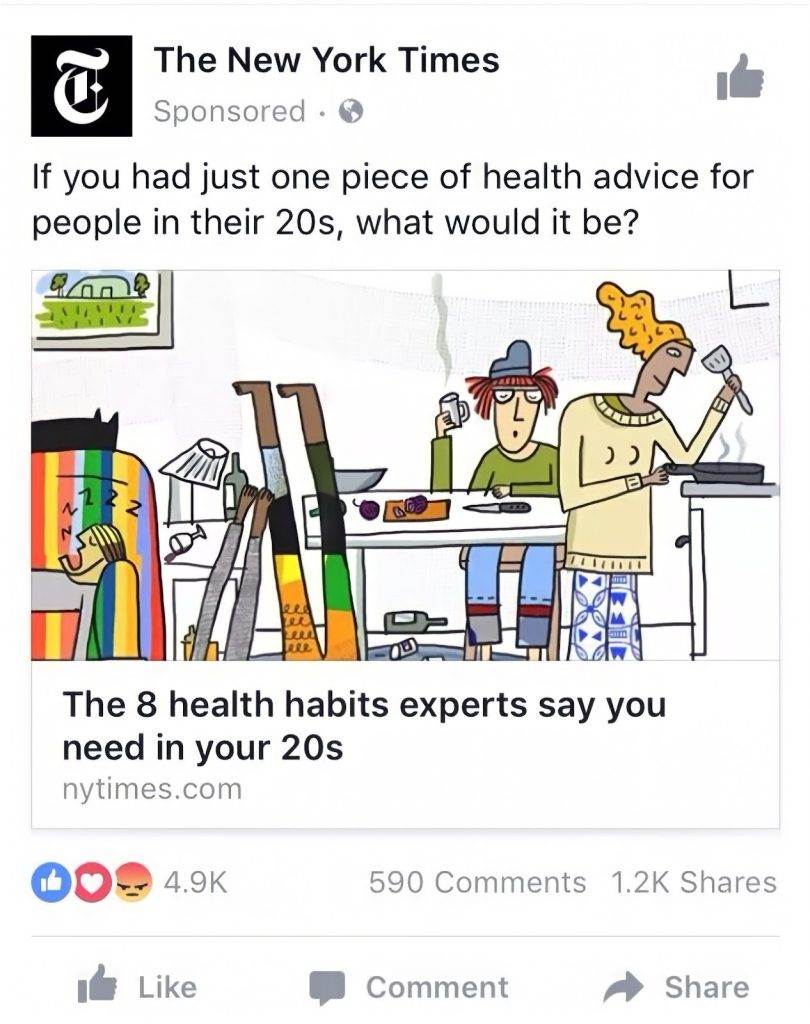Like this sponsored post

click(138, 987)
